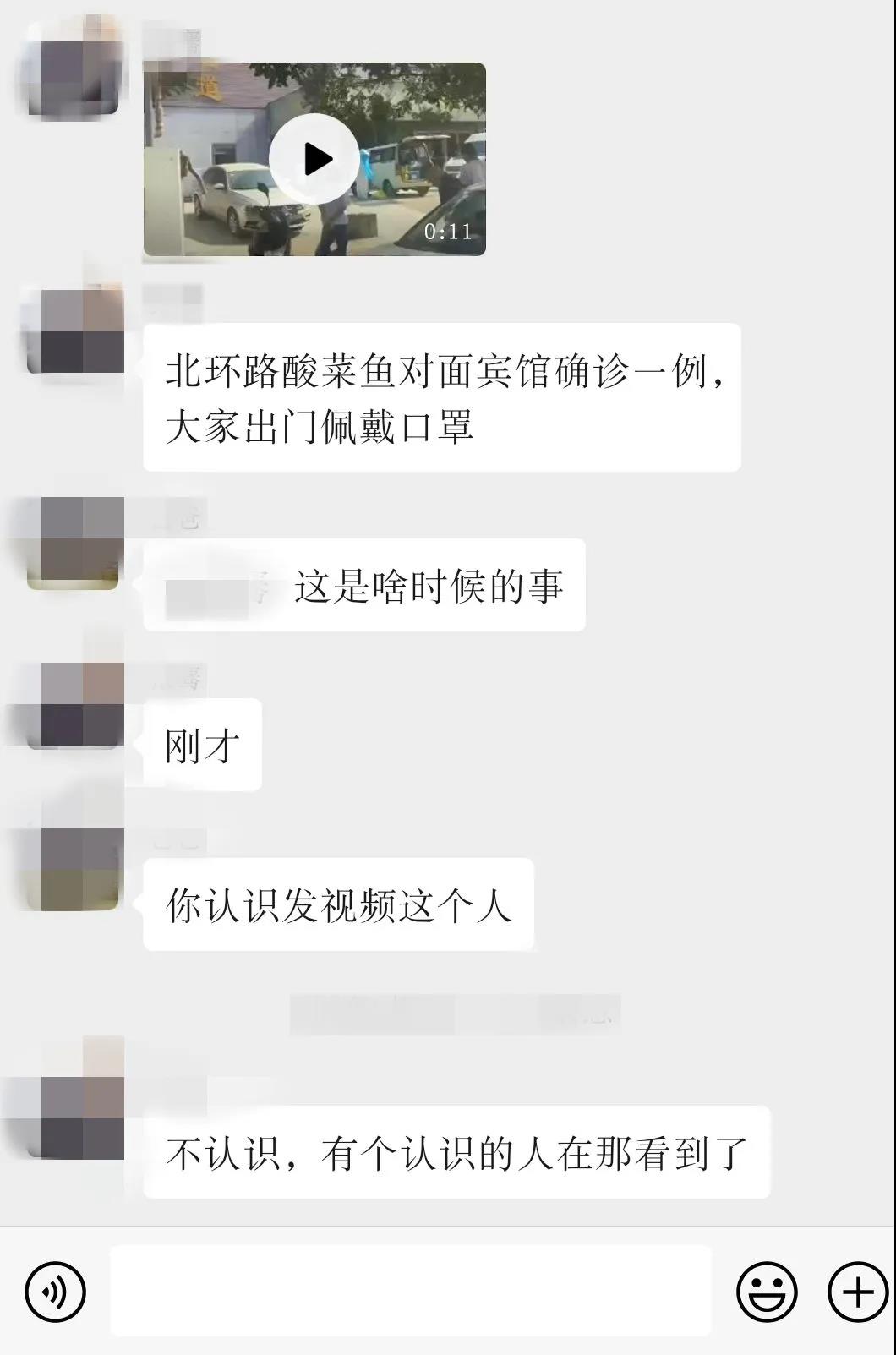Switch to voice message input
Viewport: 896px width, 1355px height.
[56, 1292]
